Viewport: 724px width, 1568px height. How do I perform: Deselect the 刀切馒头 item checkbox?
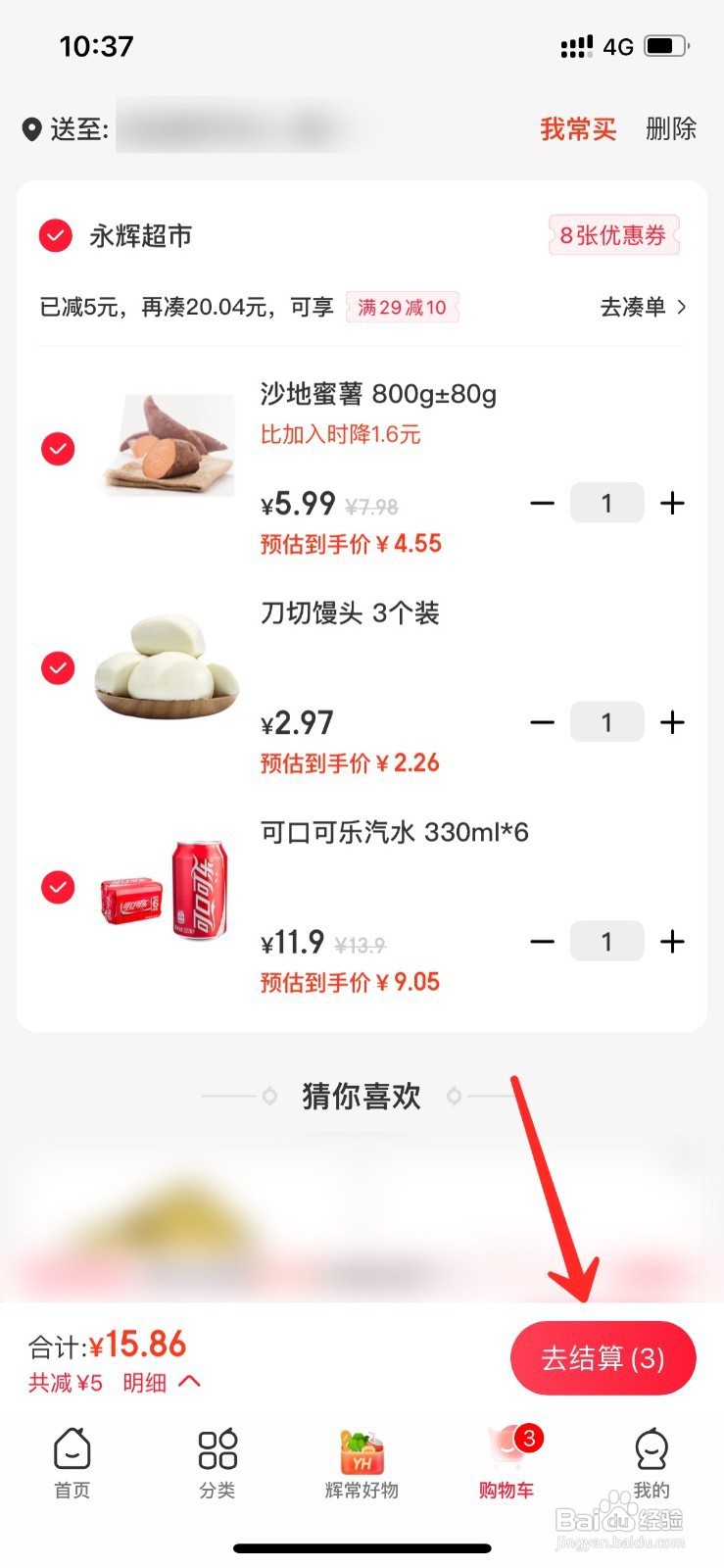(x=58, y=668)
